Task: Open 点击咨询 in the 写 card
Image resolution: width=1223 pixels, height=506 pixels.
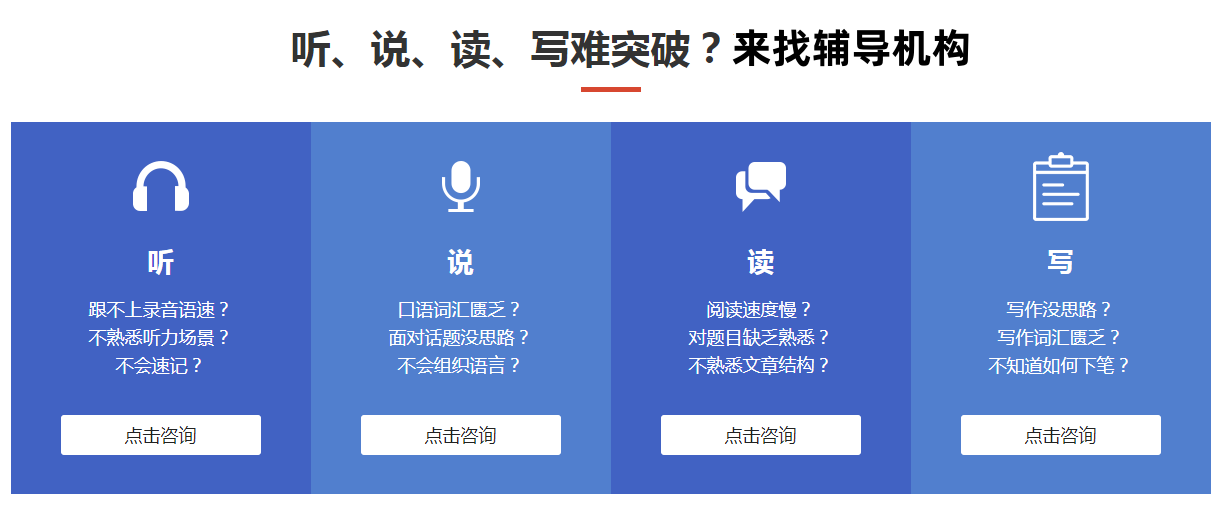Action: point(1060,435)
